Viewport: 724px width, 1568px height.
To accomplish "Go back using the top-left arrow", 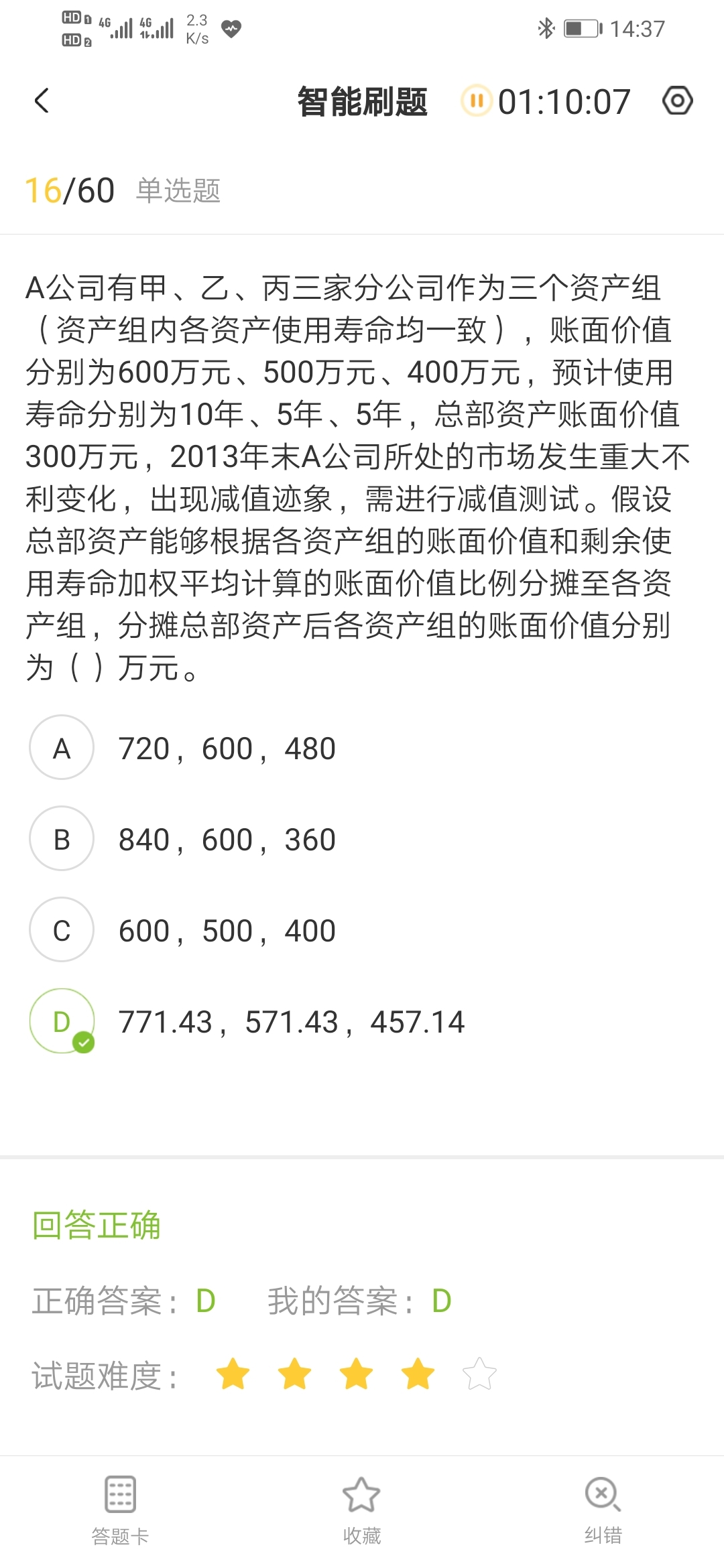I will 42,101.
